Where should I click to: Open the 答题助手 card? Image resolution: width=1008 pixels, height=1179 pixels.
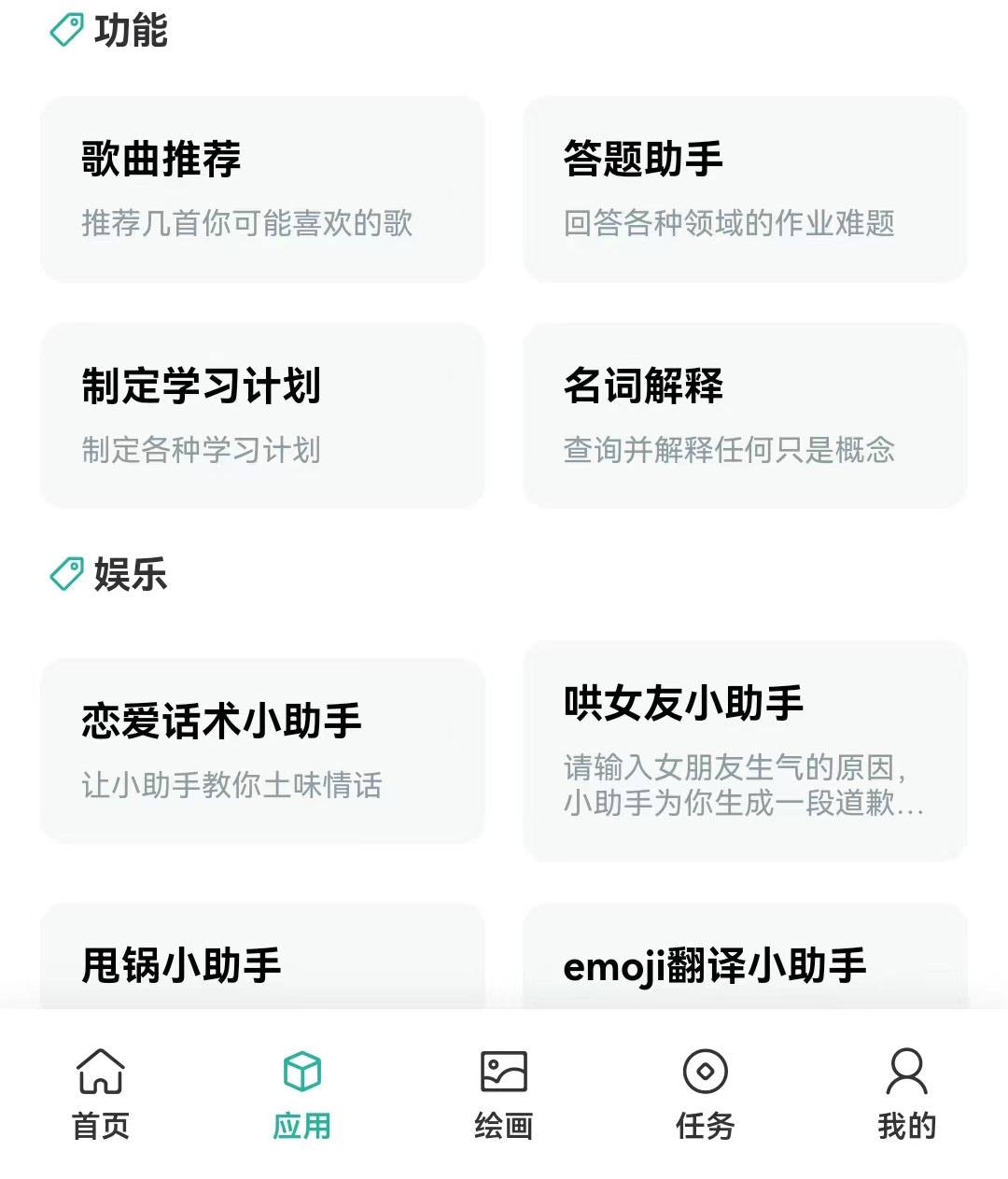(744, 189)
